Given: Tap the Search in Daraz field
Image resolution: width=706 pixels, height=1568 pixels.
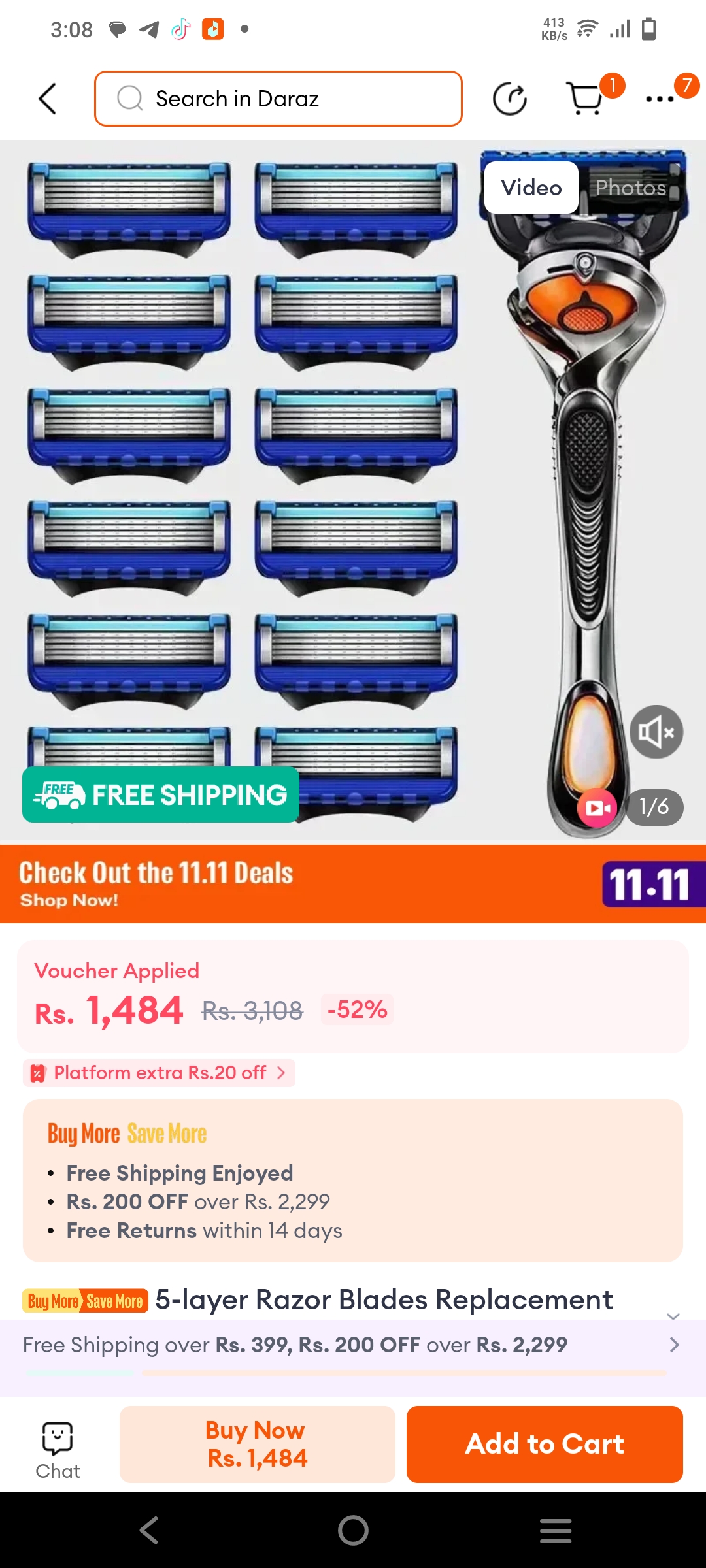Looking at the screenshot, I should coord(278,99).
